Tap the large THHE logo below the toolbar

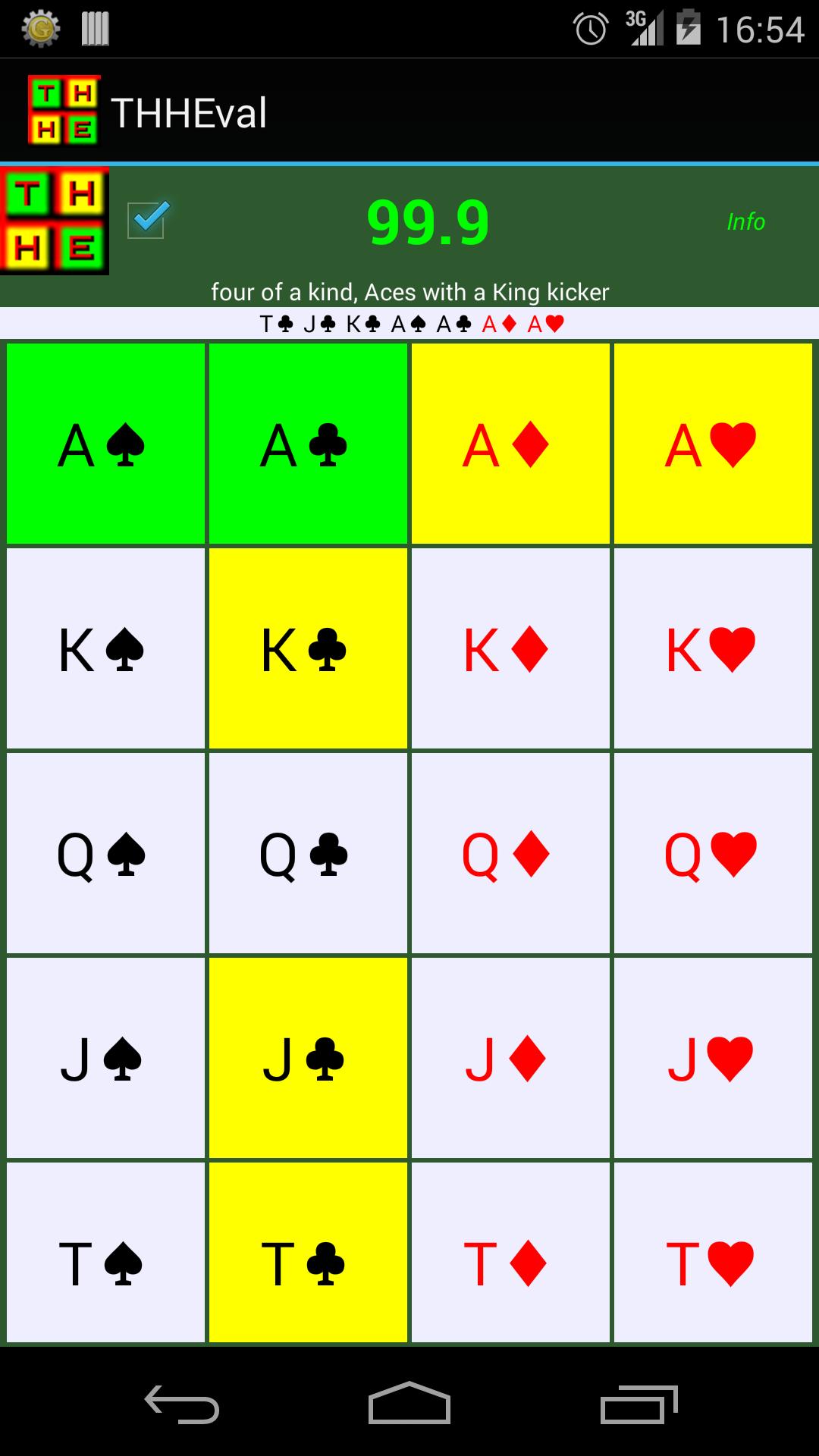(55, 220)
